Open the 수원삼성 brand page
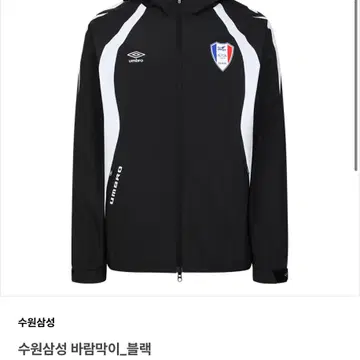 click(x=36, y=322)
